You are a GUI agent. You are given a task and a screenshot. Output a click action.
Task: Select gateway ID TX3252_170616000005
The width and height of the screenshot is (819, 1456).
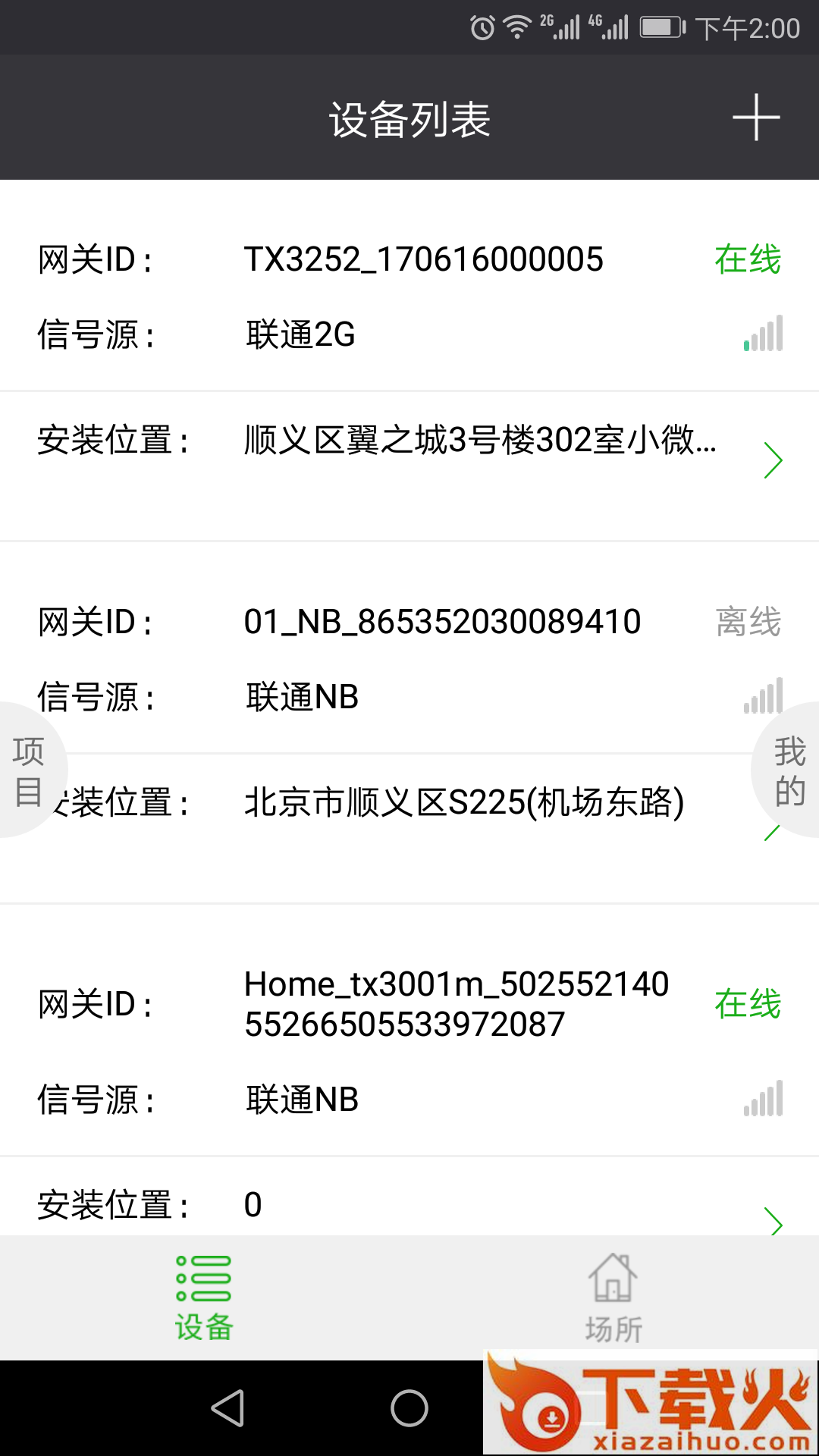[422, 259]
